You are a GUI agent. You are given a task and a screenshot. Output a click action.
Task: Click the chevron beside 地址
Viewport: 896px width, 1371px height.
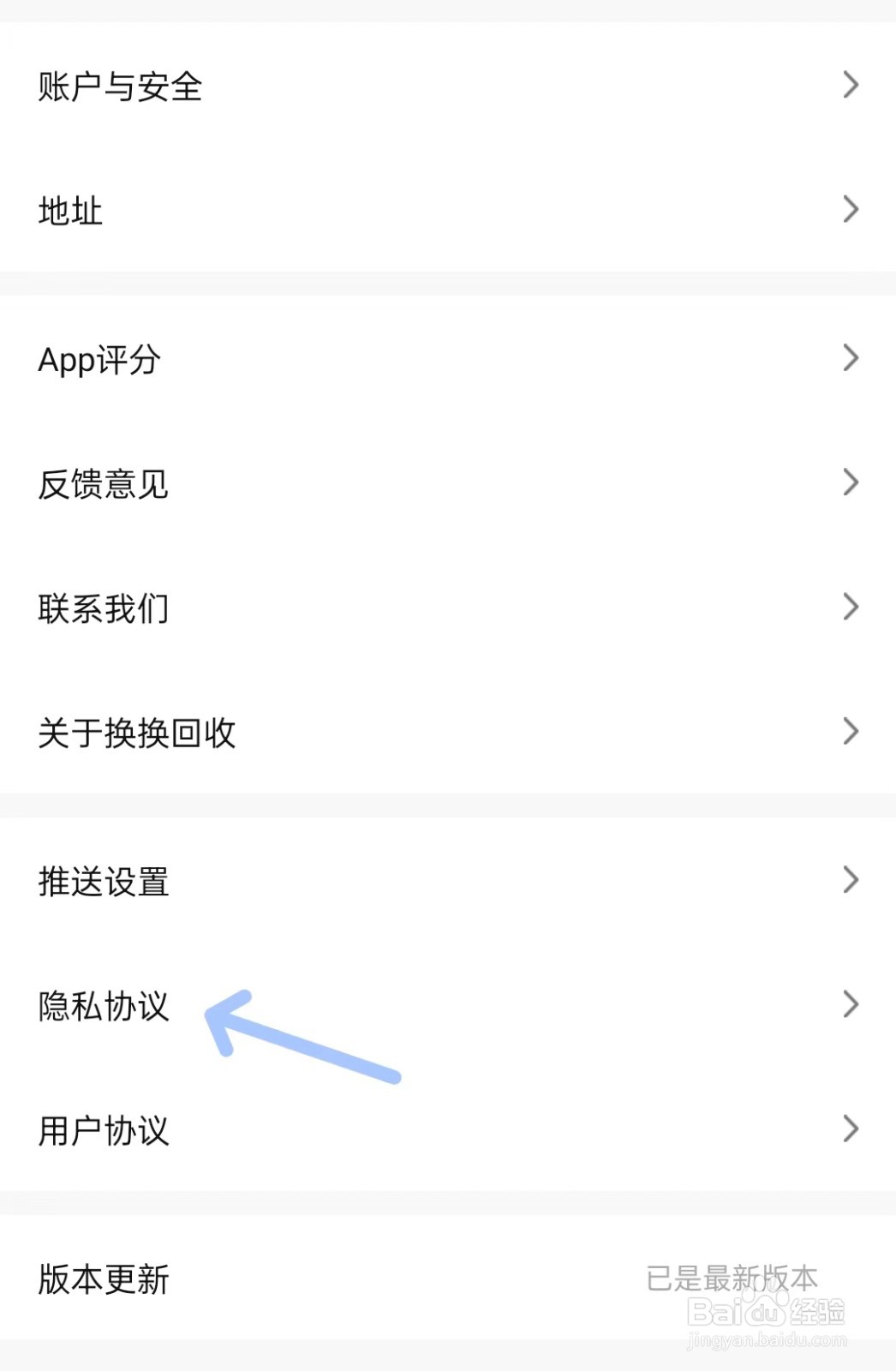[849, 208]
